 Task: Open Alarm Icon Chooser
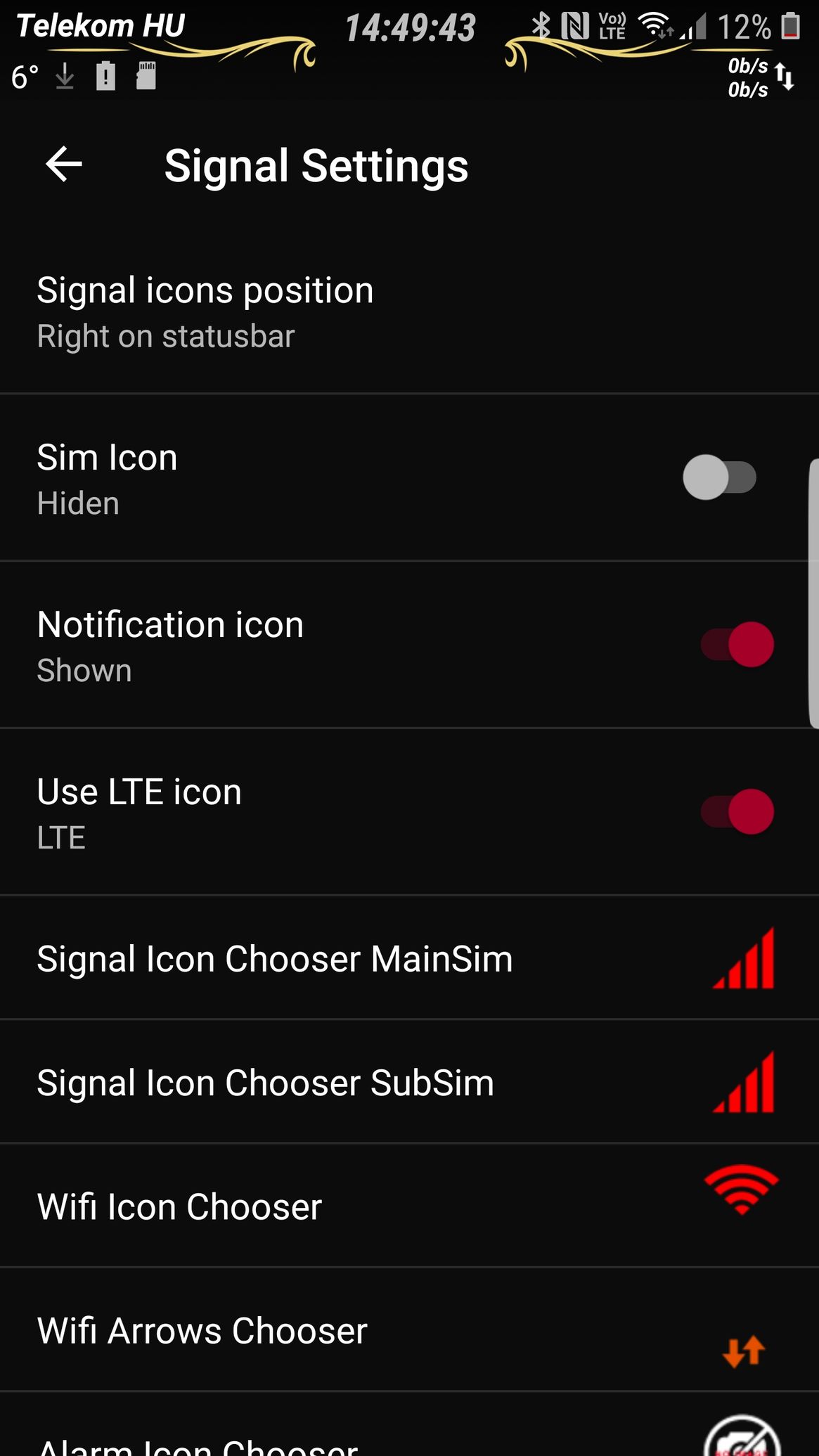(409, 1425)
